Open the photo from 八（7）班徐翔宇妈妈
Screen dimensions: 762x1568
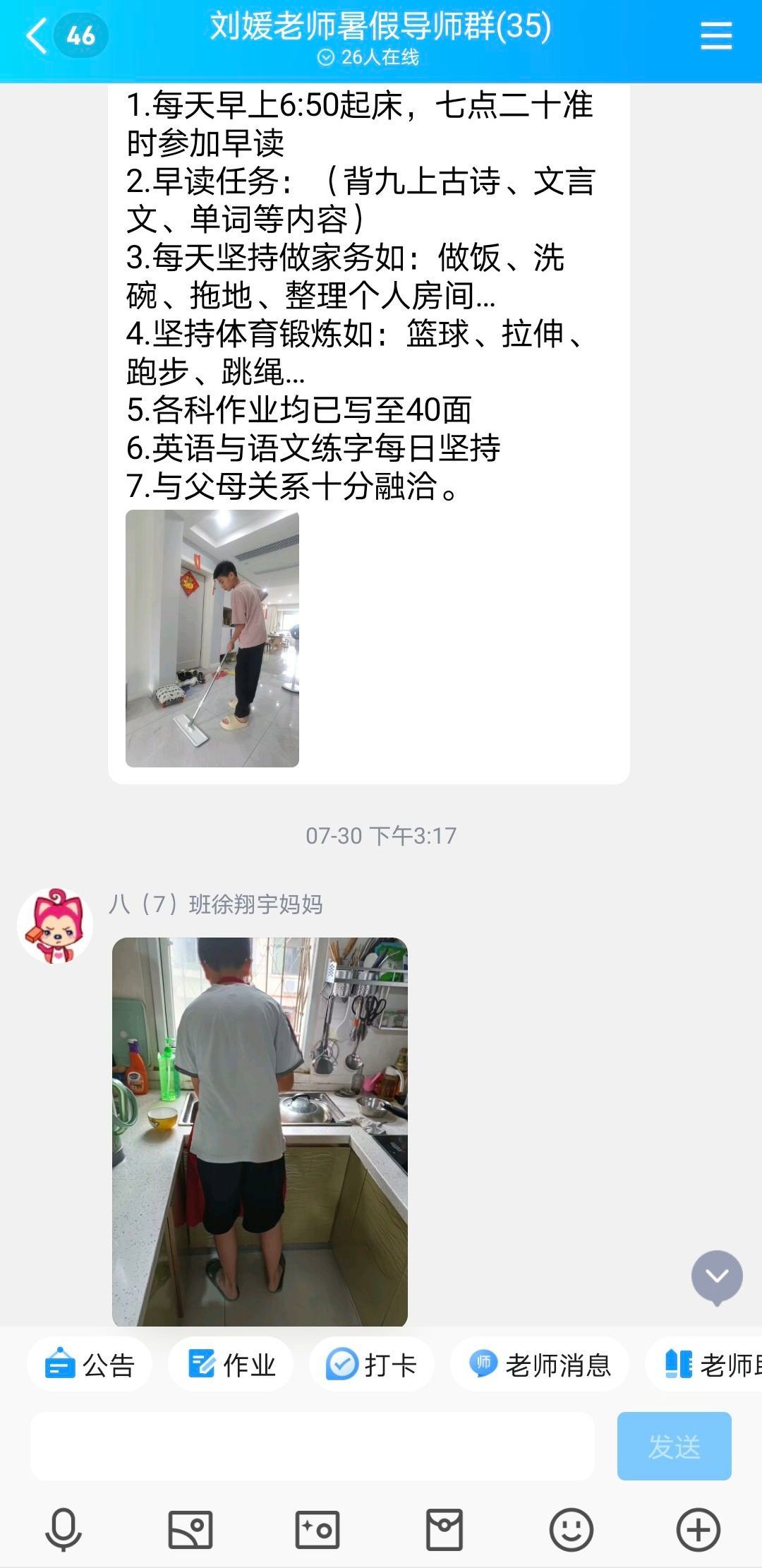click(x=260, y=1131)
